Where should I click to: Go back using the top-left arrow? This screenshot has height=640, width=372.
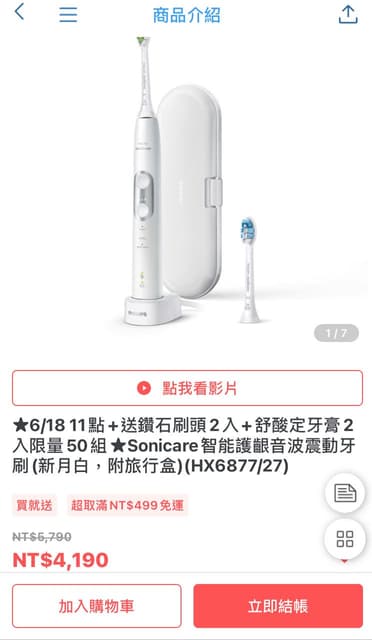[19, 12]
